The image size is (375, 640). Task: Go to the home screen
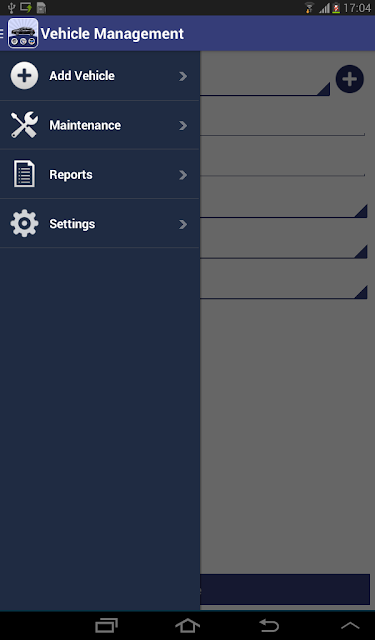click(187, 625)
